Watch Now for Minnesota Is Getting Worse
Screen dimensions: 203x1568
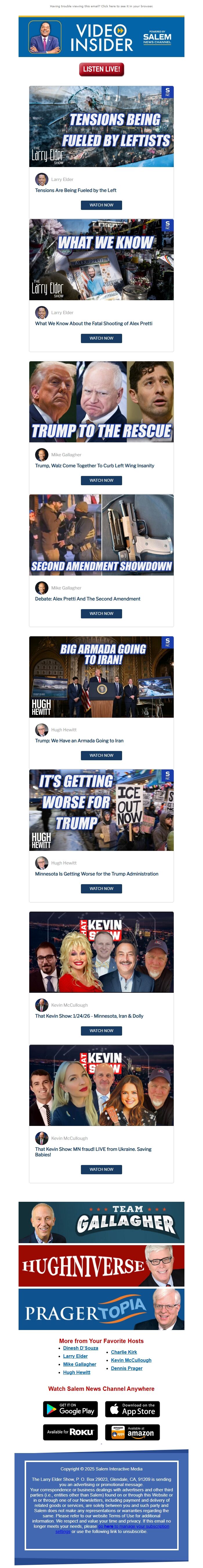click(101, 889)
